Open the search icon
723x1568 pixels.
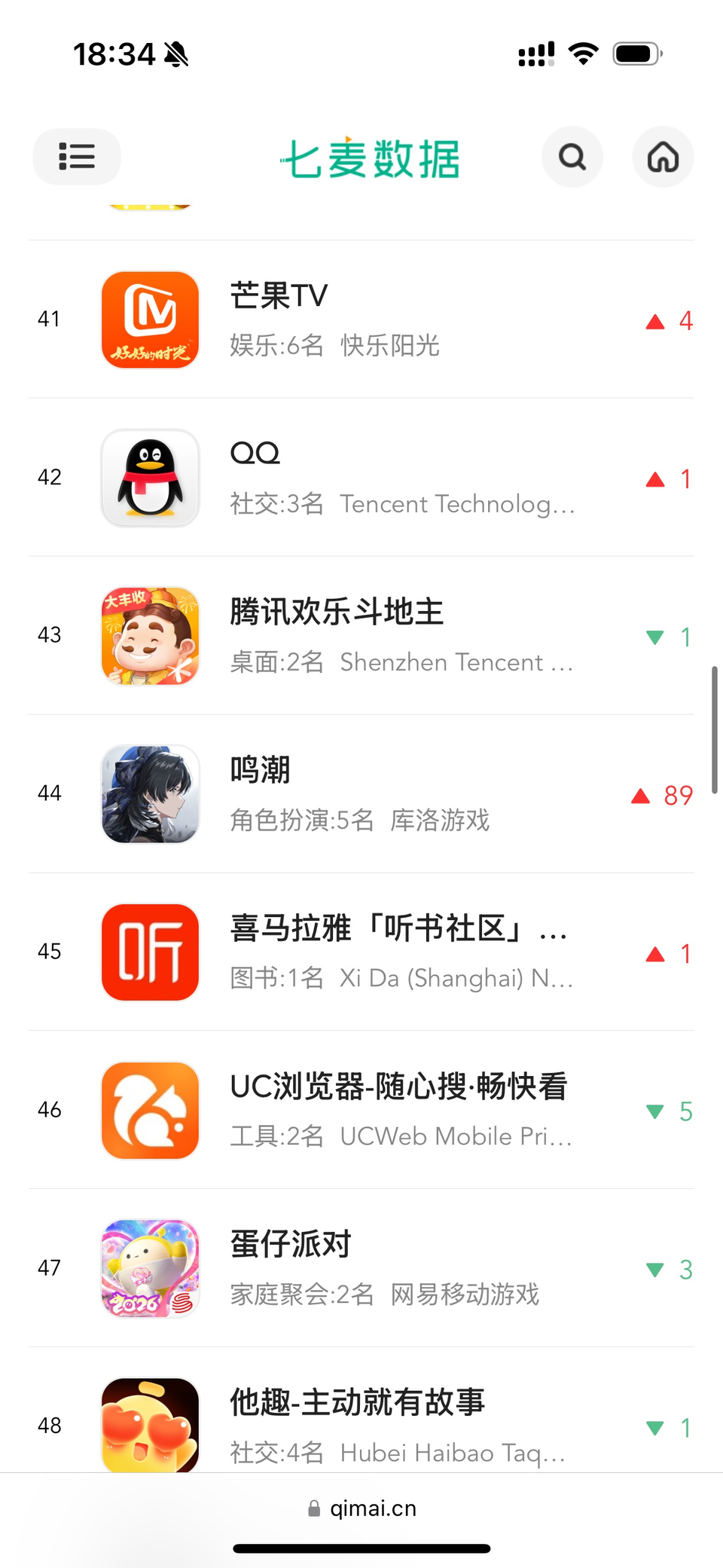click(x=572, y=157)
